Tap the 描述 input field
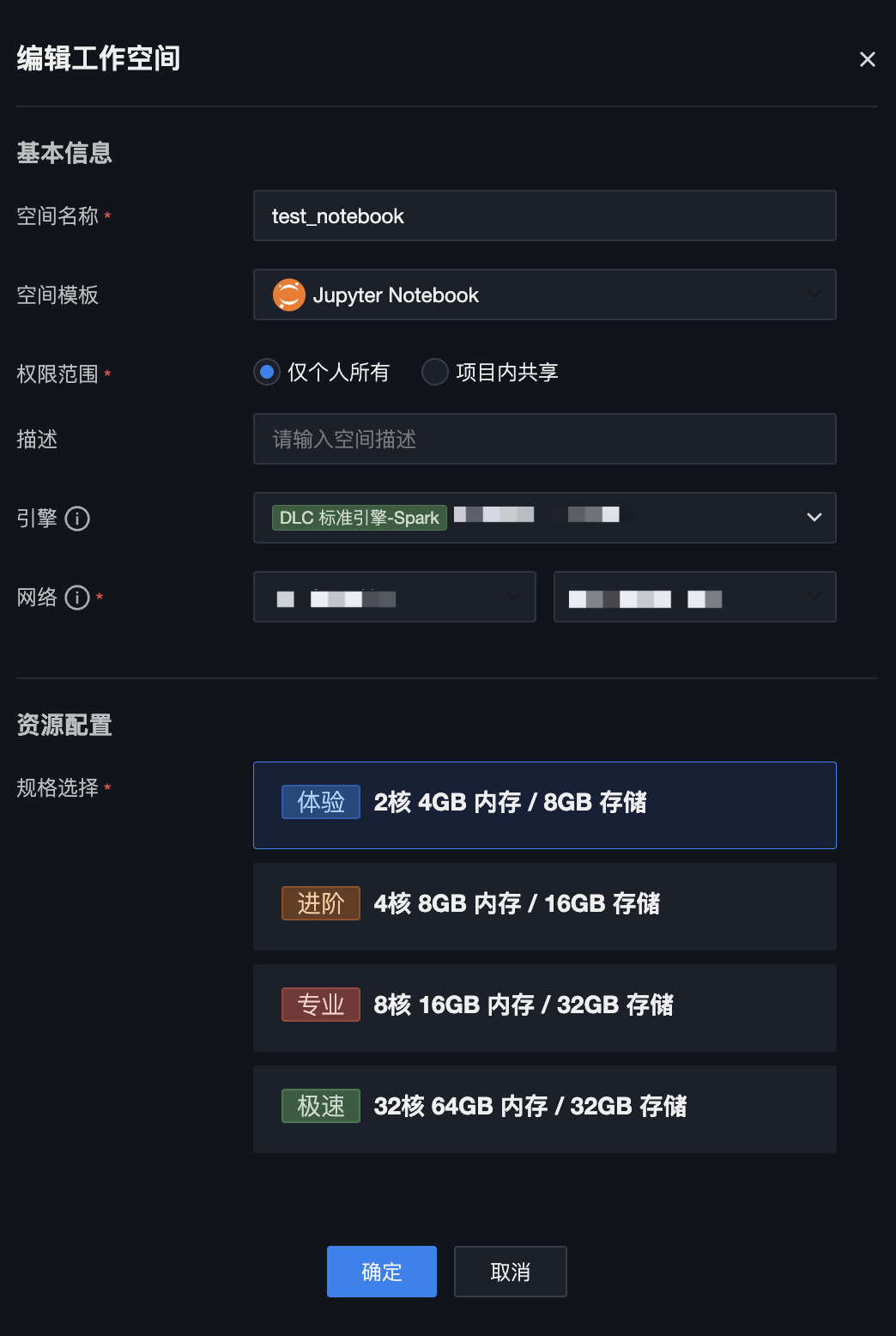 (544, 440)
